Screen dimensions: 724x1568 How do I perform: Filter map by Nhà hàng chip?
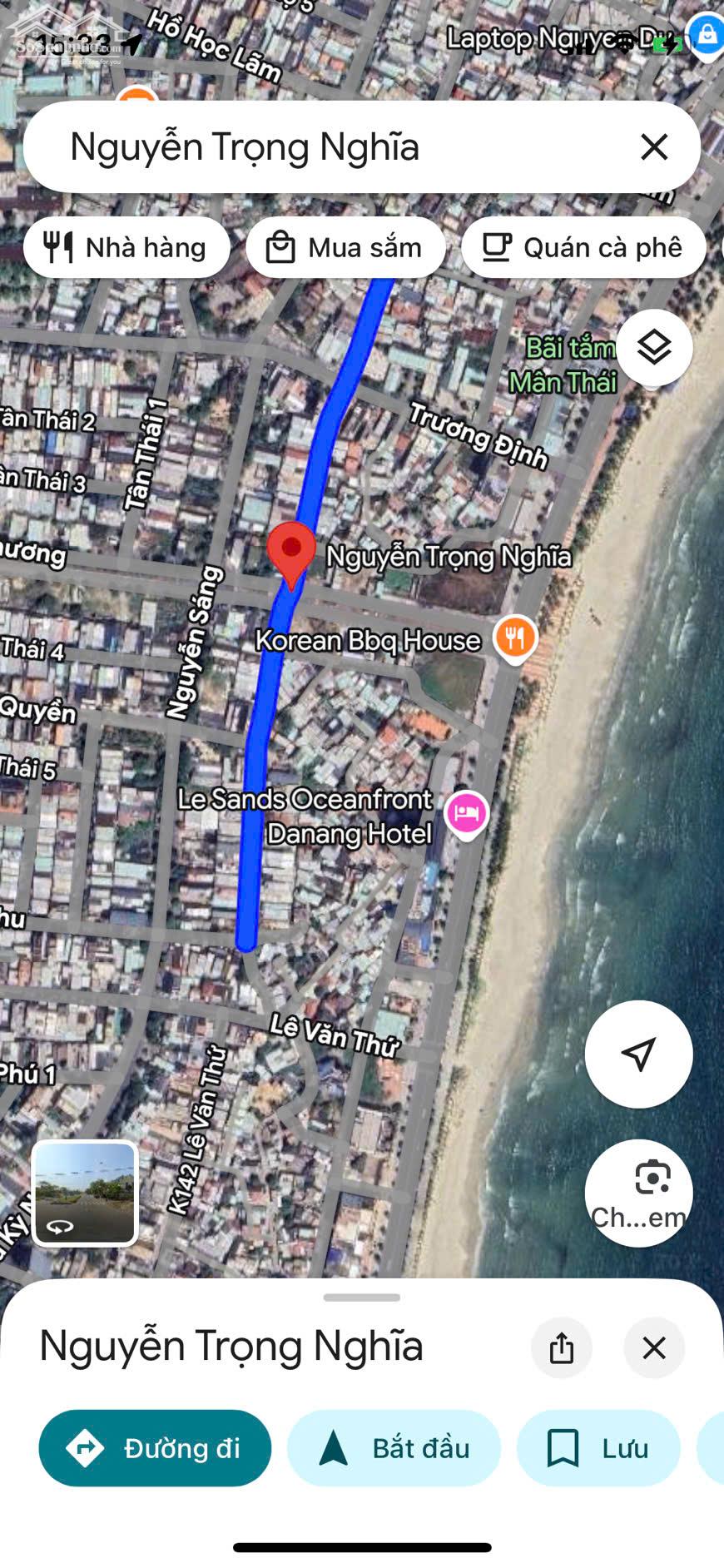pyautogui.click(x=126, y=248)
